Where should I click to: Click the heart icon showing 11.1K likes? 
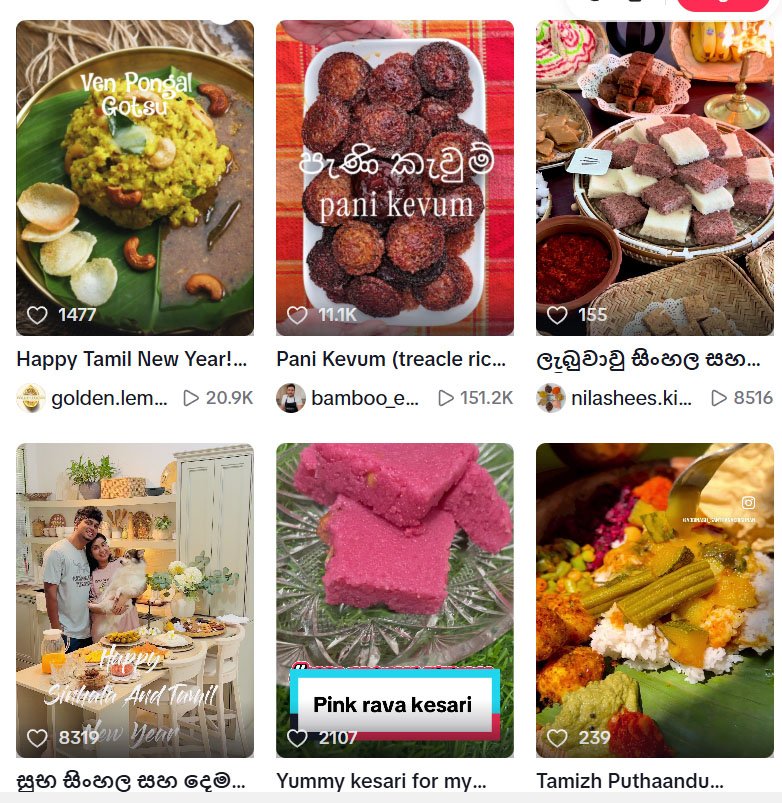pyautogui.click(x=296, y=315)
